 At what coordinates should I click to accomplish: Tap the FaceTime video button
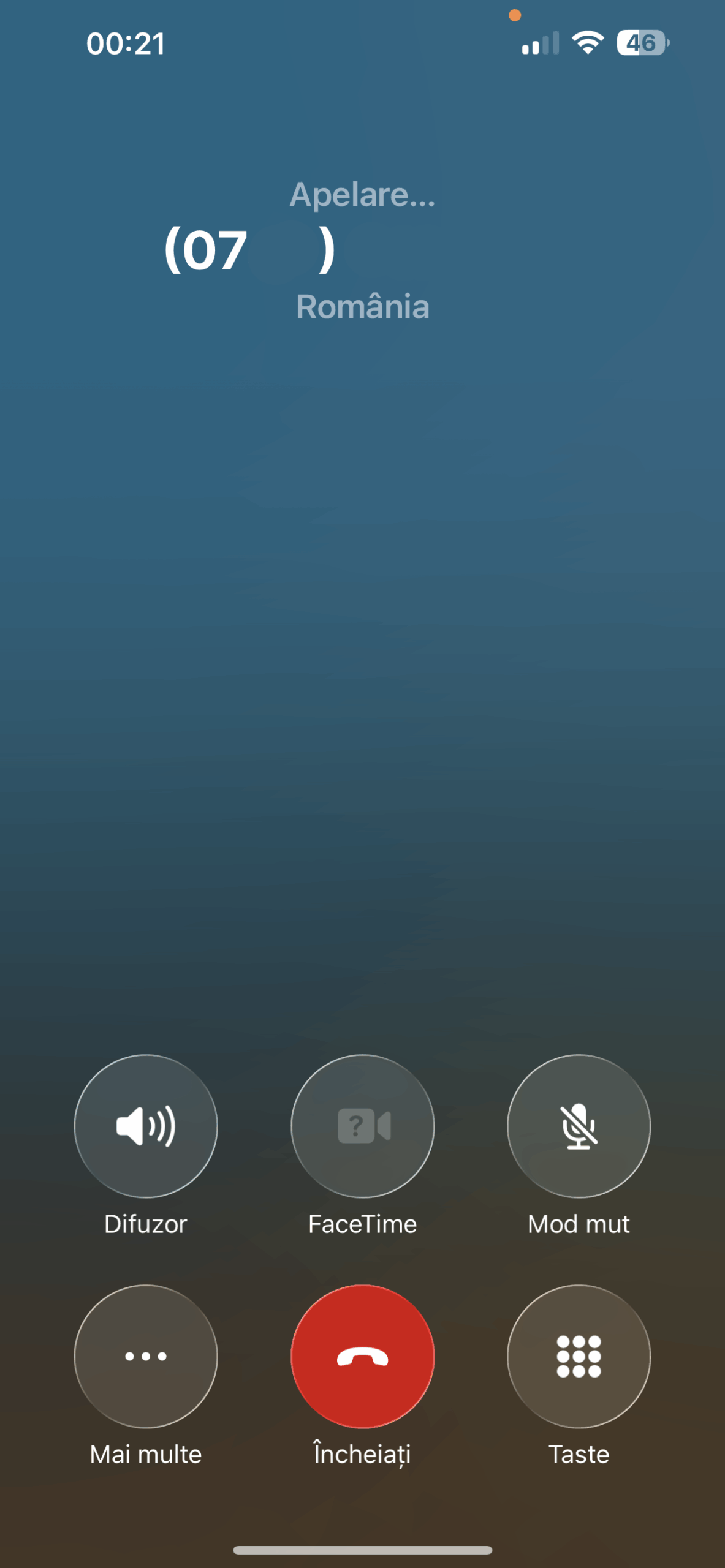(362, 1126)
